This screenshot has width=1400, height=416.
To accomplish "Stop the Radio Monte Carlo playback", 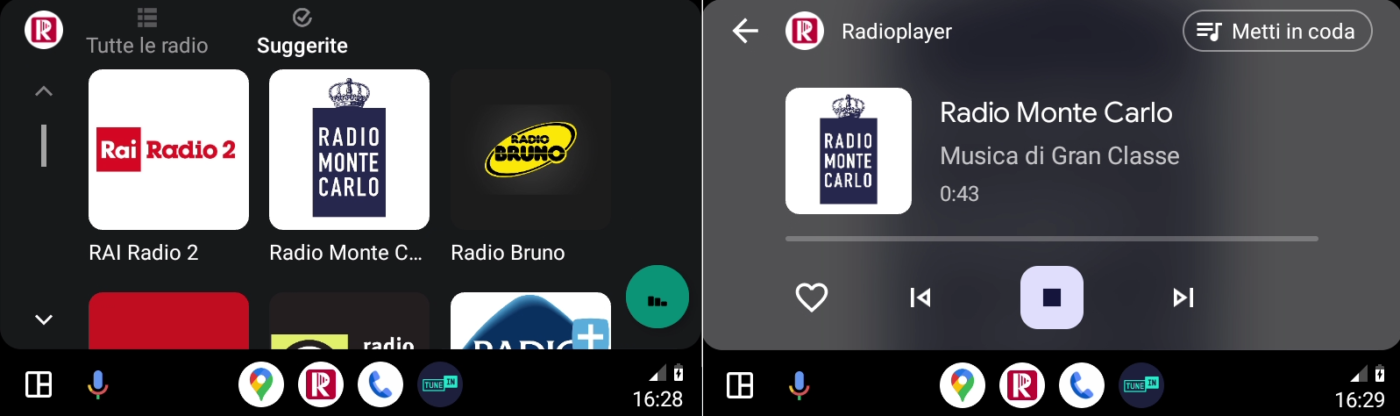I will pyautogui.click(x=1051, y=297).
